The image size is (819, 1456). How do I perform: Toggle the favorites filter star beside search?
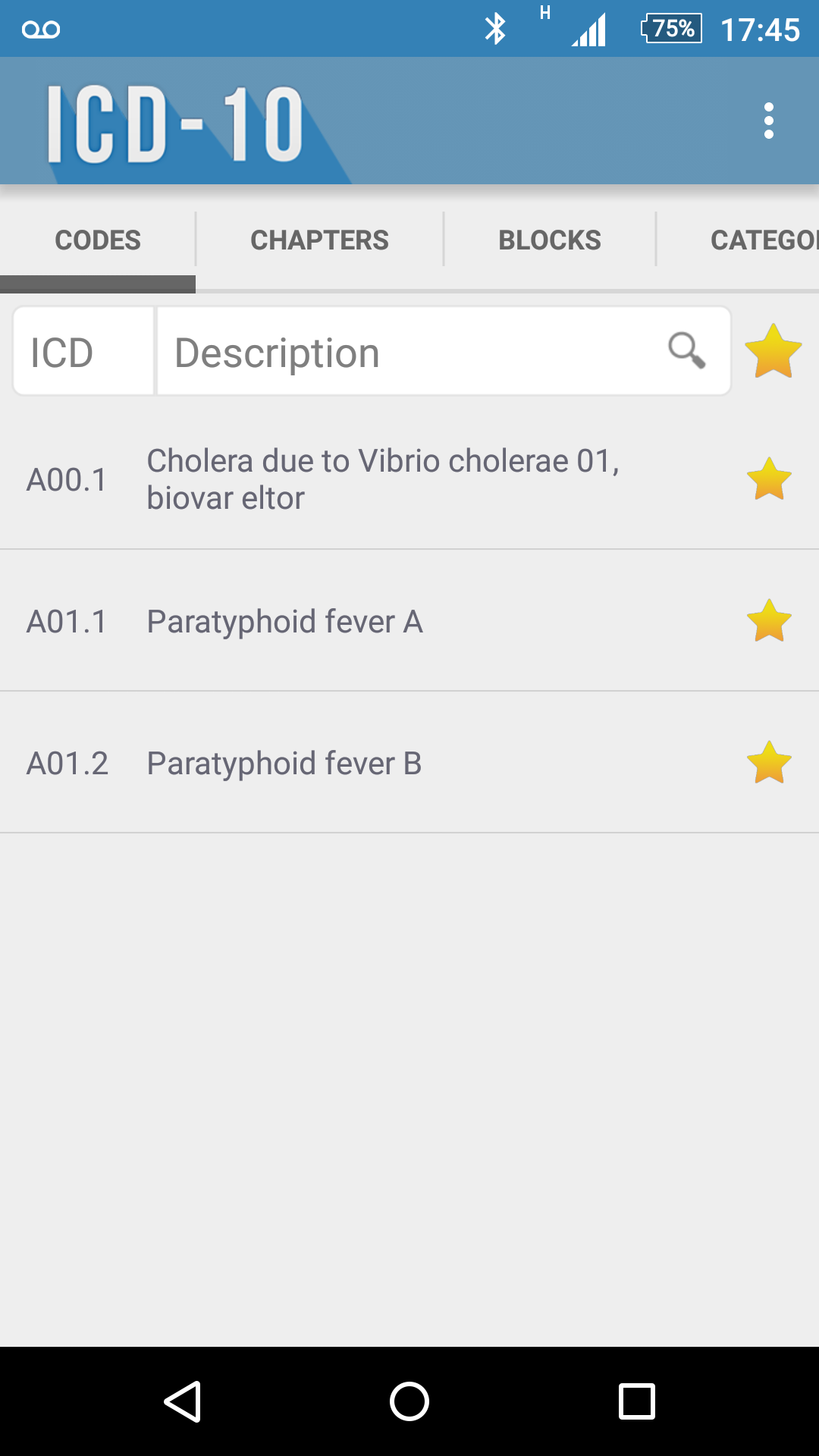coord(773,351)
